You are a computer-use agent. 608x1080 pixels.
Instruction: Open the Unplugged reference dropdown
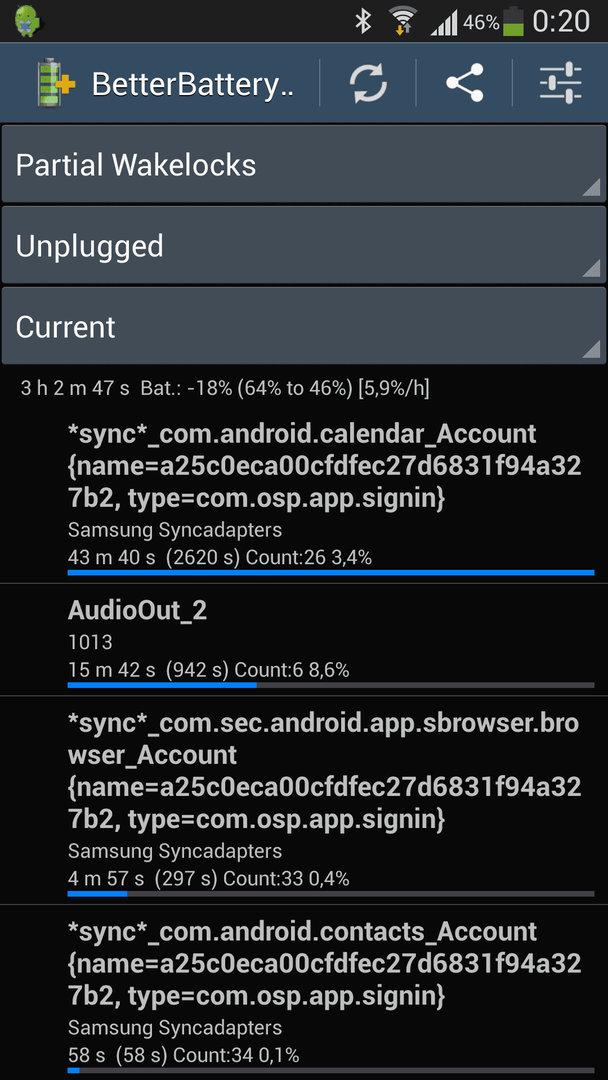coord(304,245)
